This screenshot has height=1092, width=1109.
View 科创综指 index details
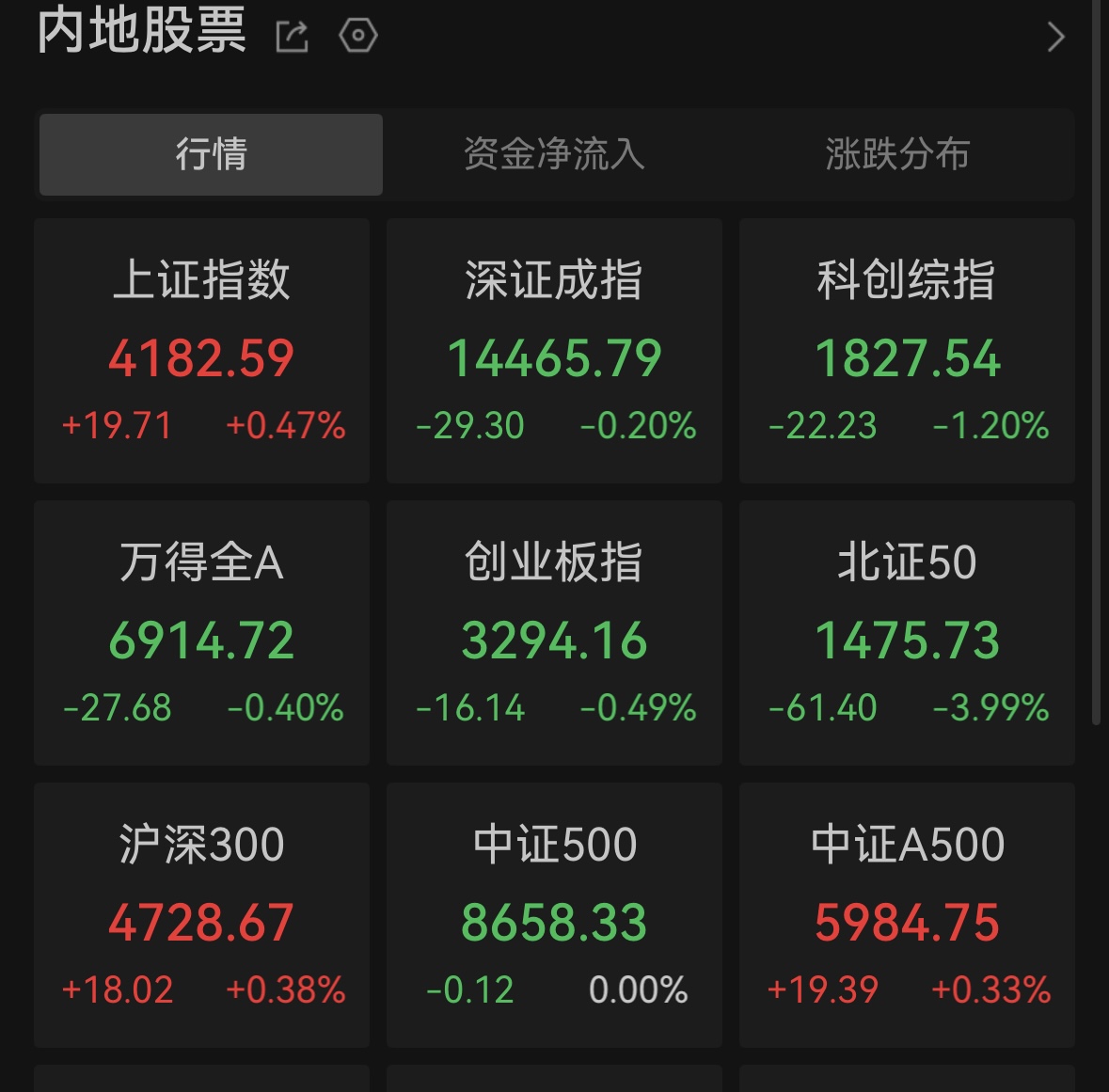point(907,351)
